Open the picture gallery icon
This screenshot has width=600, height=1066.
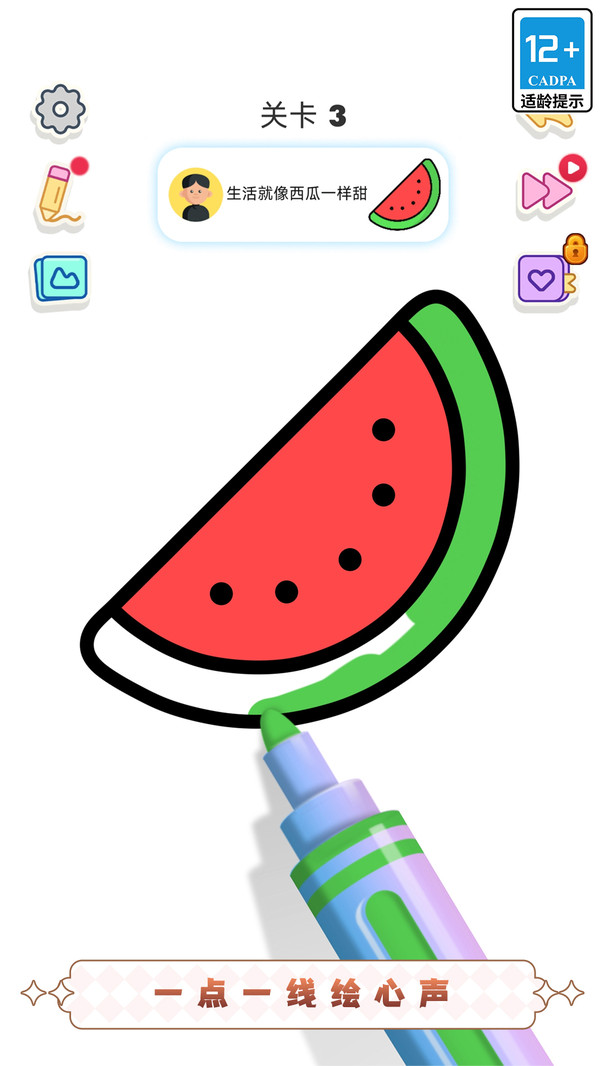click(61, 278)
